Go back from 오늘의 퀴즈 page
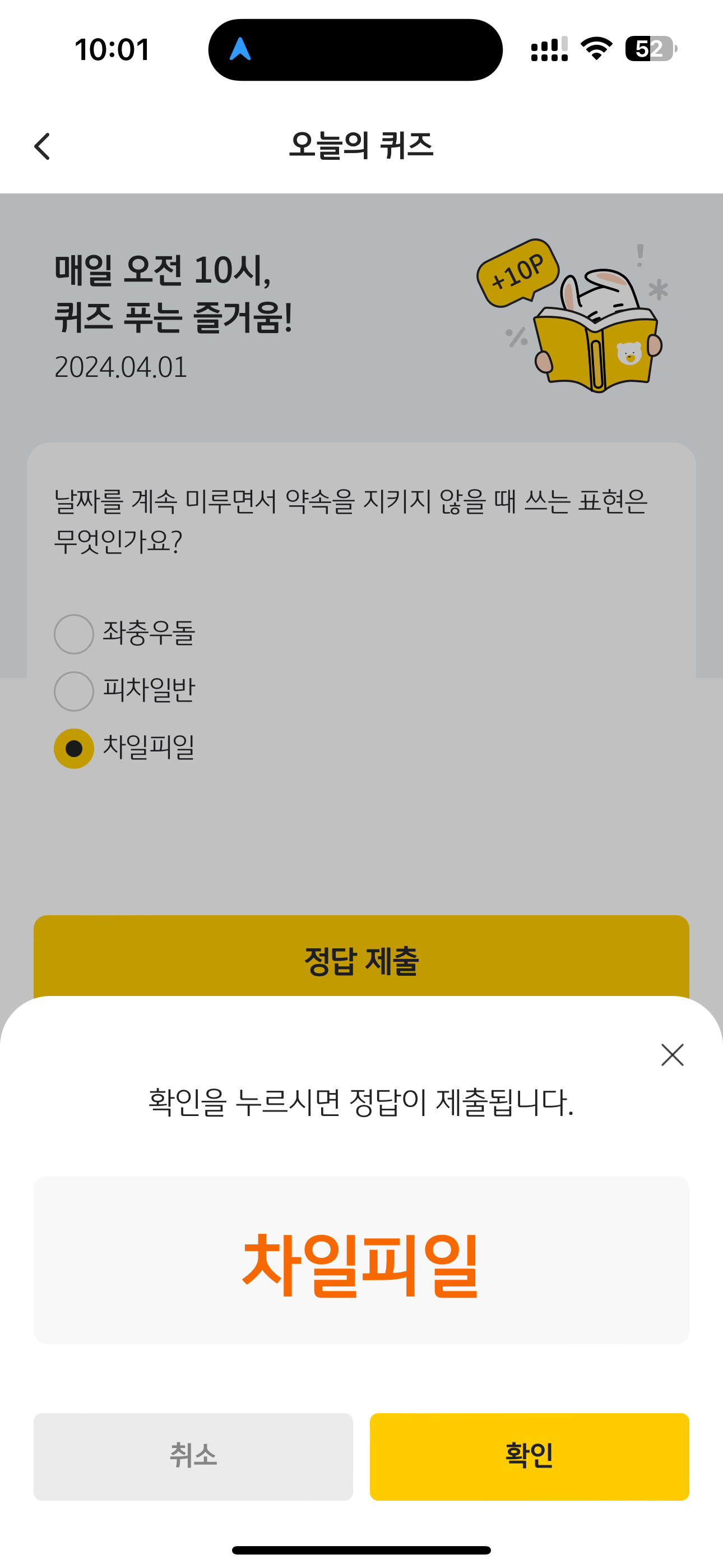Image resolution: width=723 pixels, height=1568 pixels. click(42, 146)
